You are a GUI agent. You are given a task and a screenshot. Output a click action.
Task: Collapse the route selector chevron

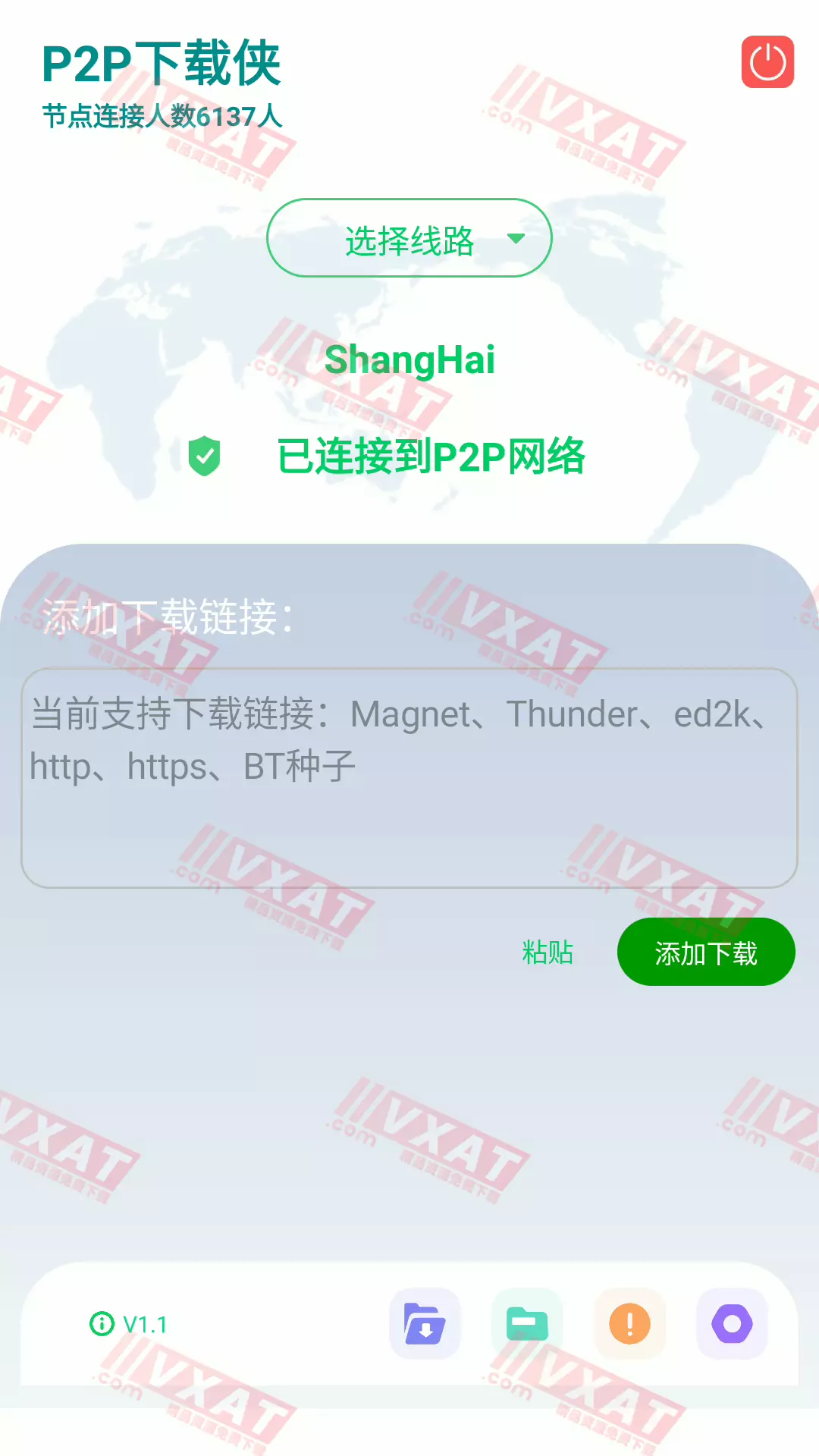click(518, 238)
